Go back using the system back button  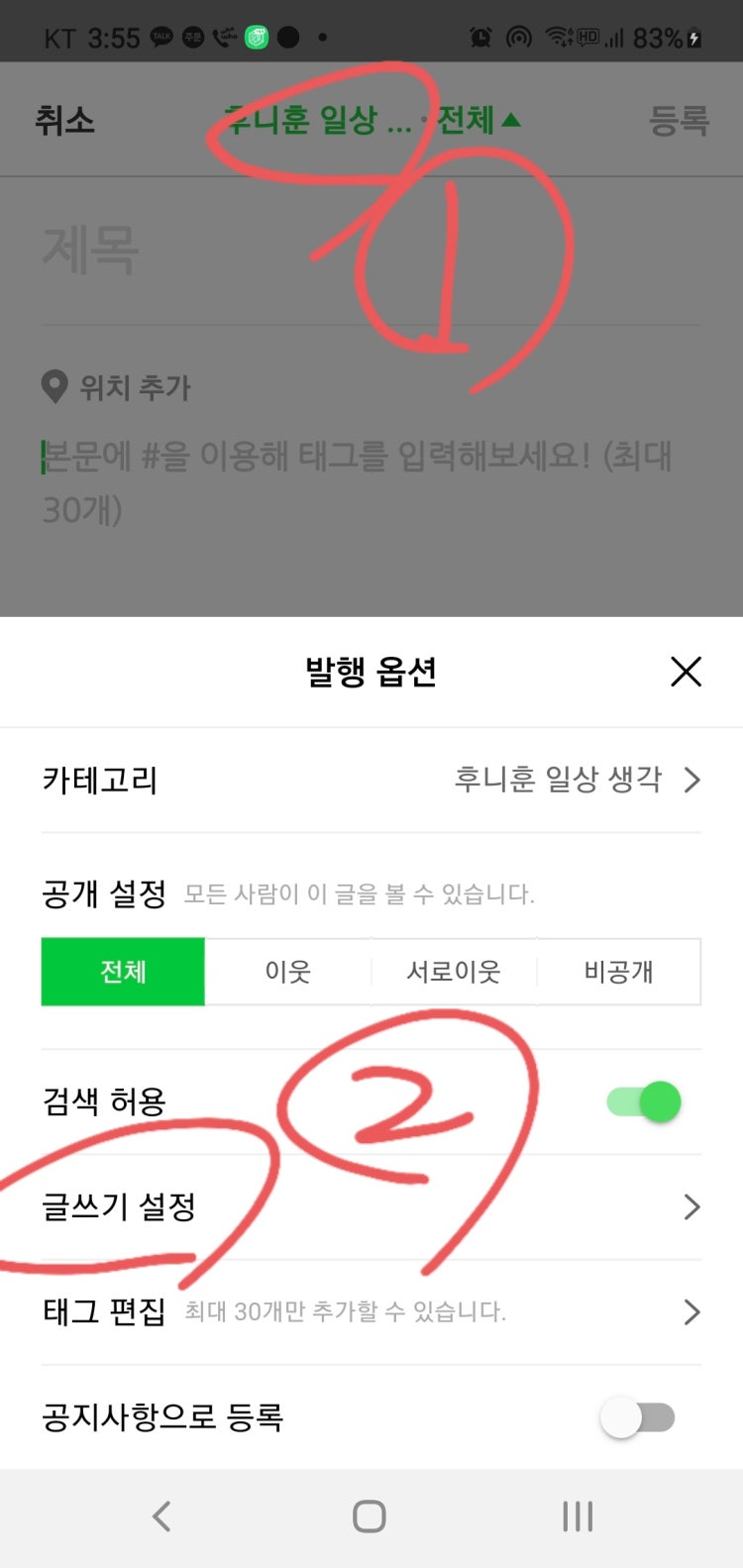point(161,1516)
